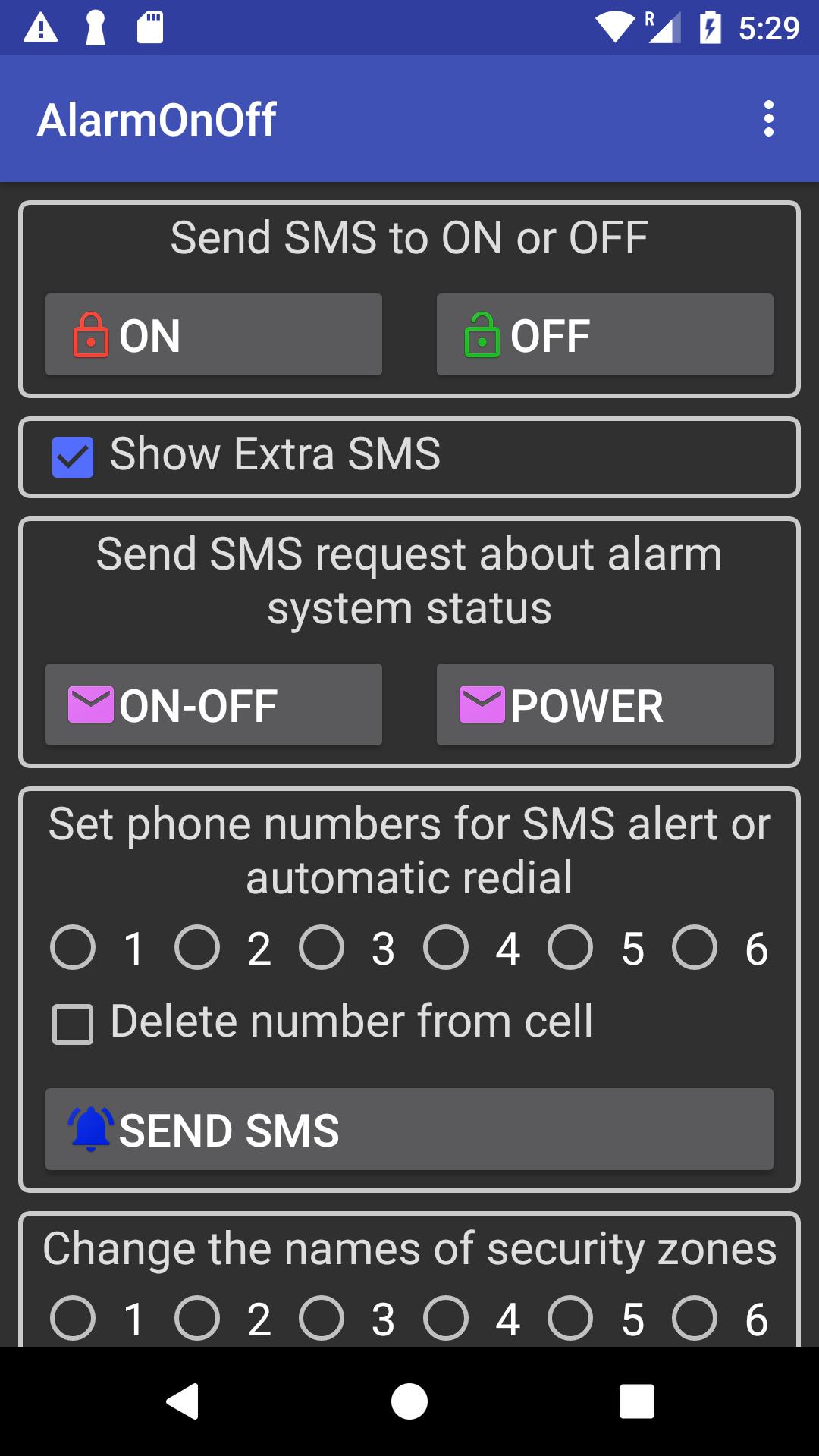Select security zone 6

tap(695, 1318)
